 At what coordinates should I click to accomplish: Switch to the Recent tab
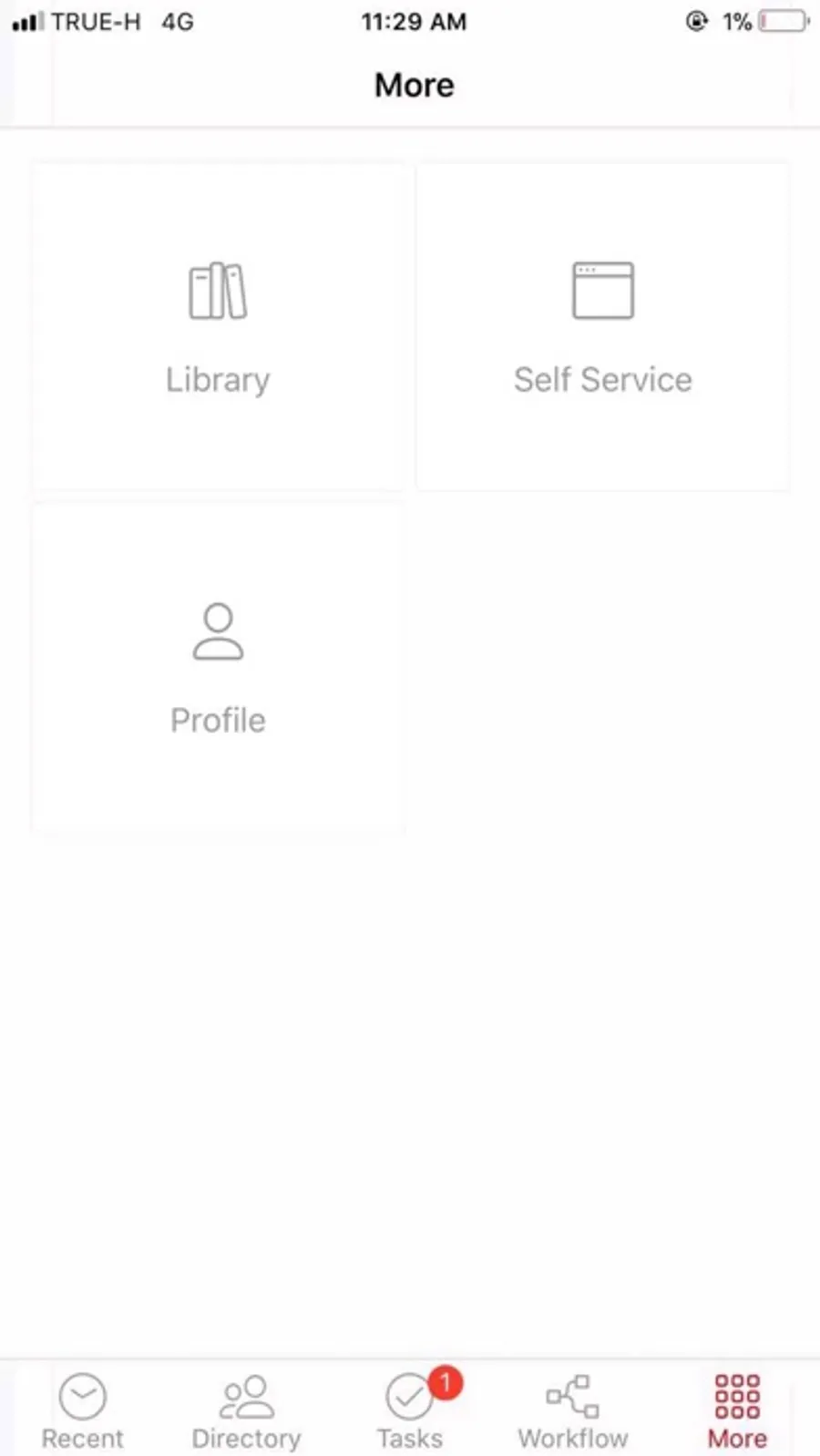[82, 1410]
